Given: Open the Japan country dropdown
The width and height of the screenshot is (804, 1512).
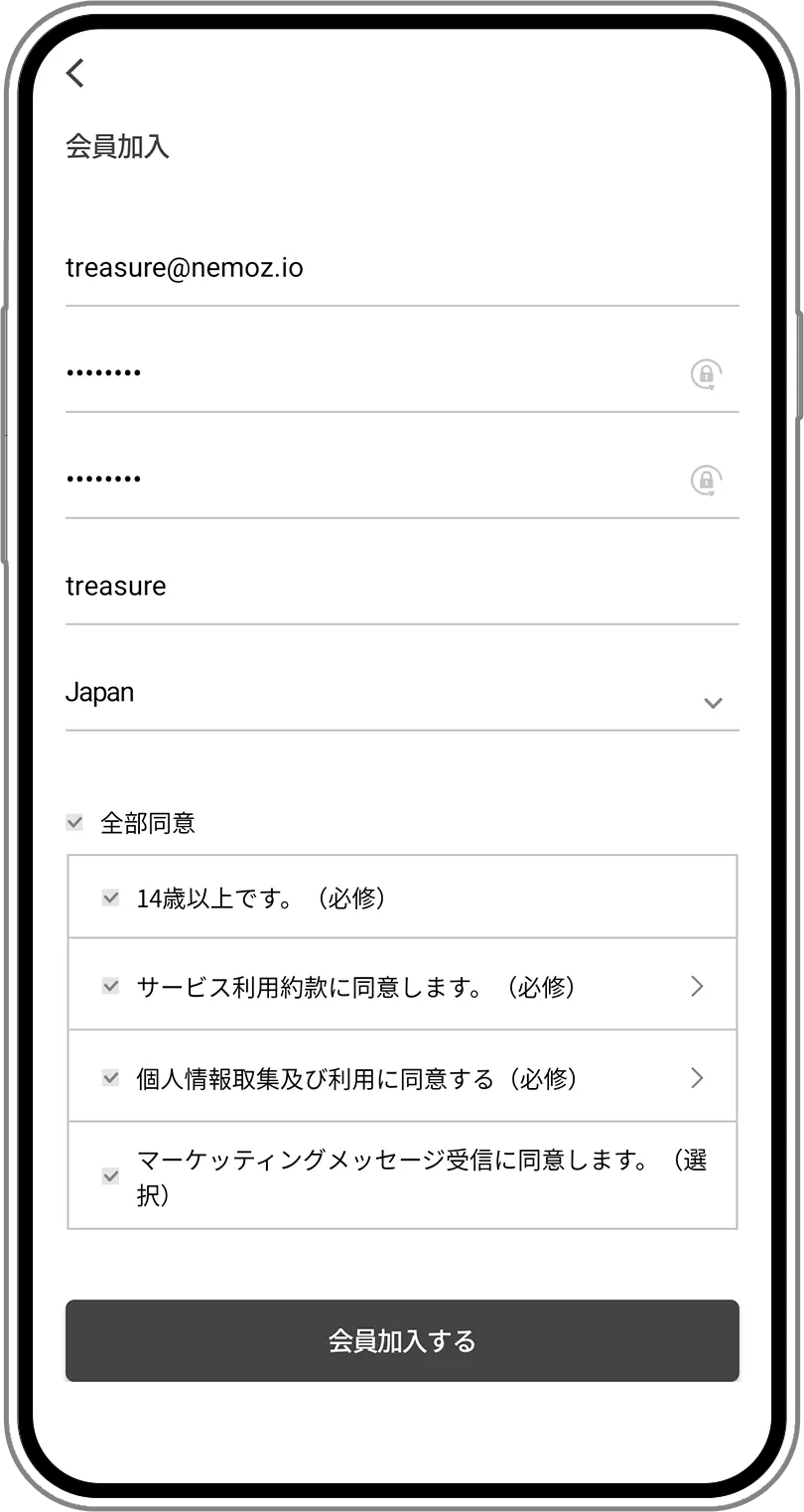Looking at the screenshot, I should (x=402, y=693).
